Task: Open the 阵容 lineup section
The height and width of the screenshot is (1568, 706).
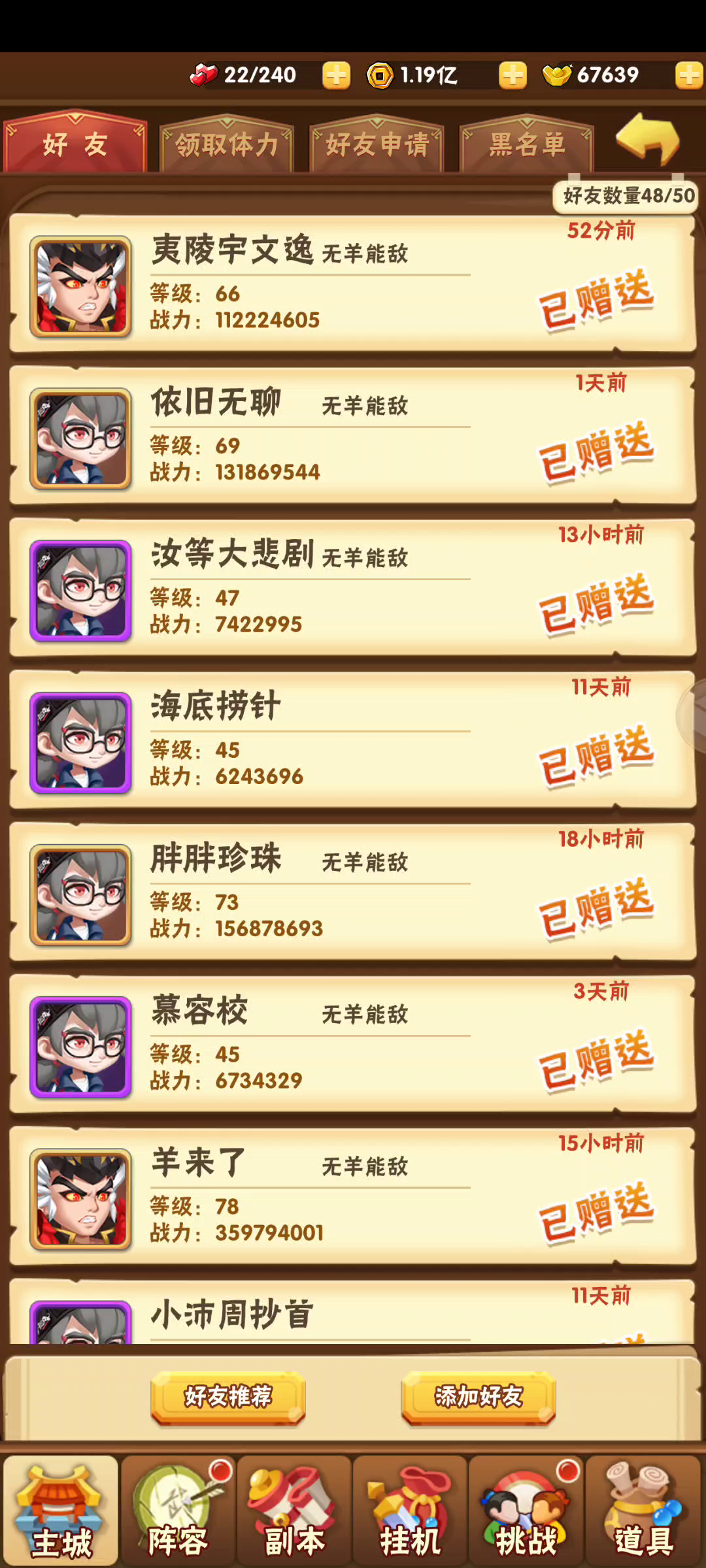Action: pos(177,1511)
